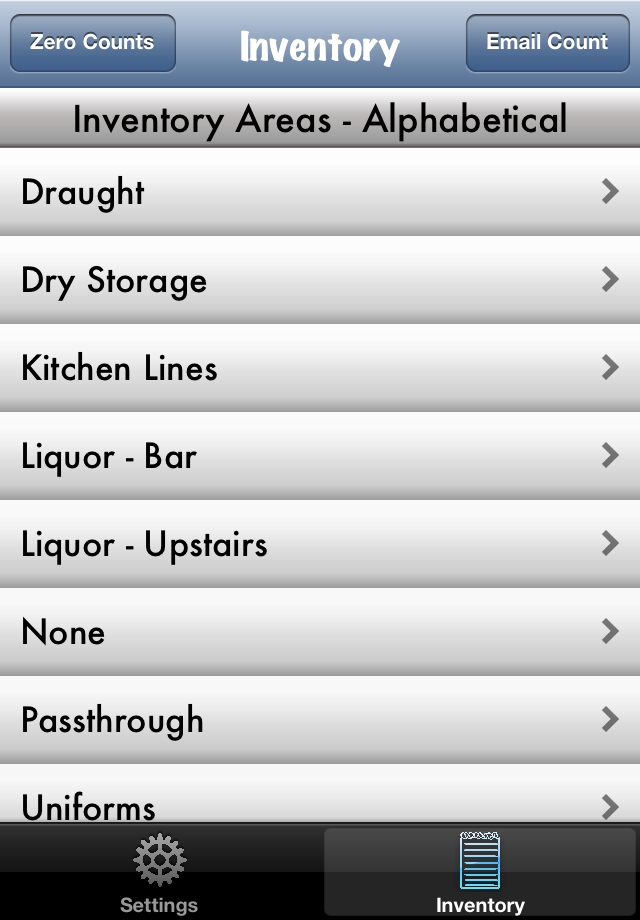Go to Liquor - Bar area

pos(320,456)
